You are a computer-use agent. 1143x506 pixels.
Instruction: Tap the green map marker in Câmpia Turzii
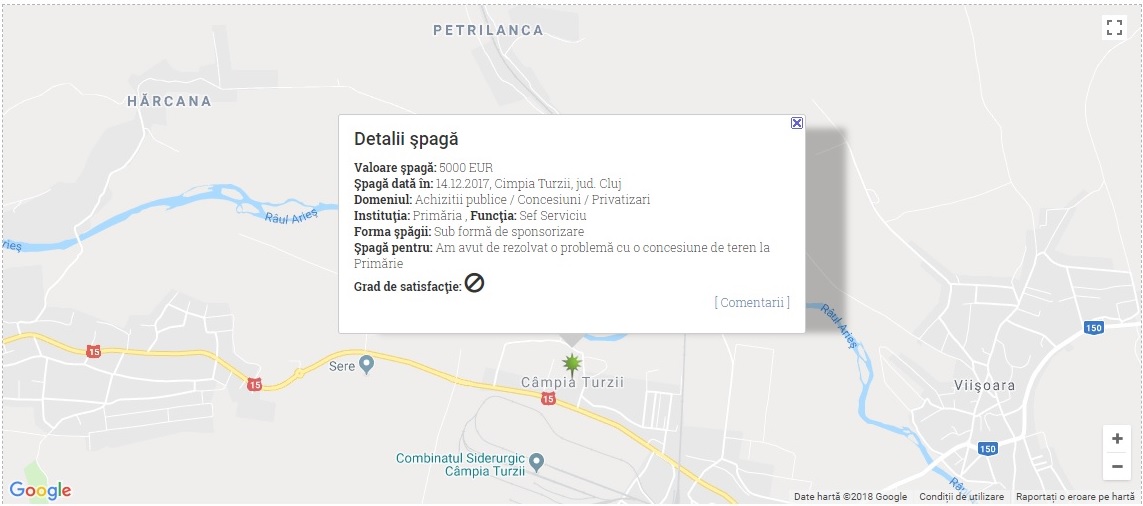(x=571, y=364)
